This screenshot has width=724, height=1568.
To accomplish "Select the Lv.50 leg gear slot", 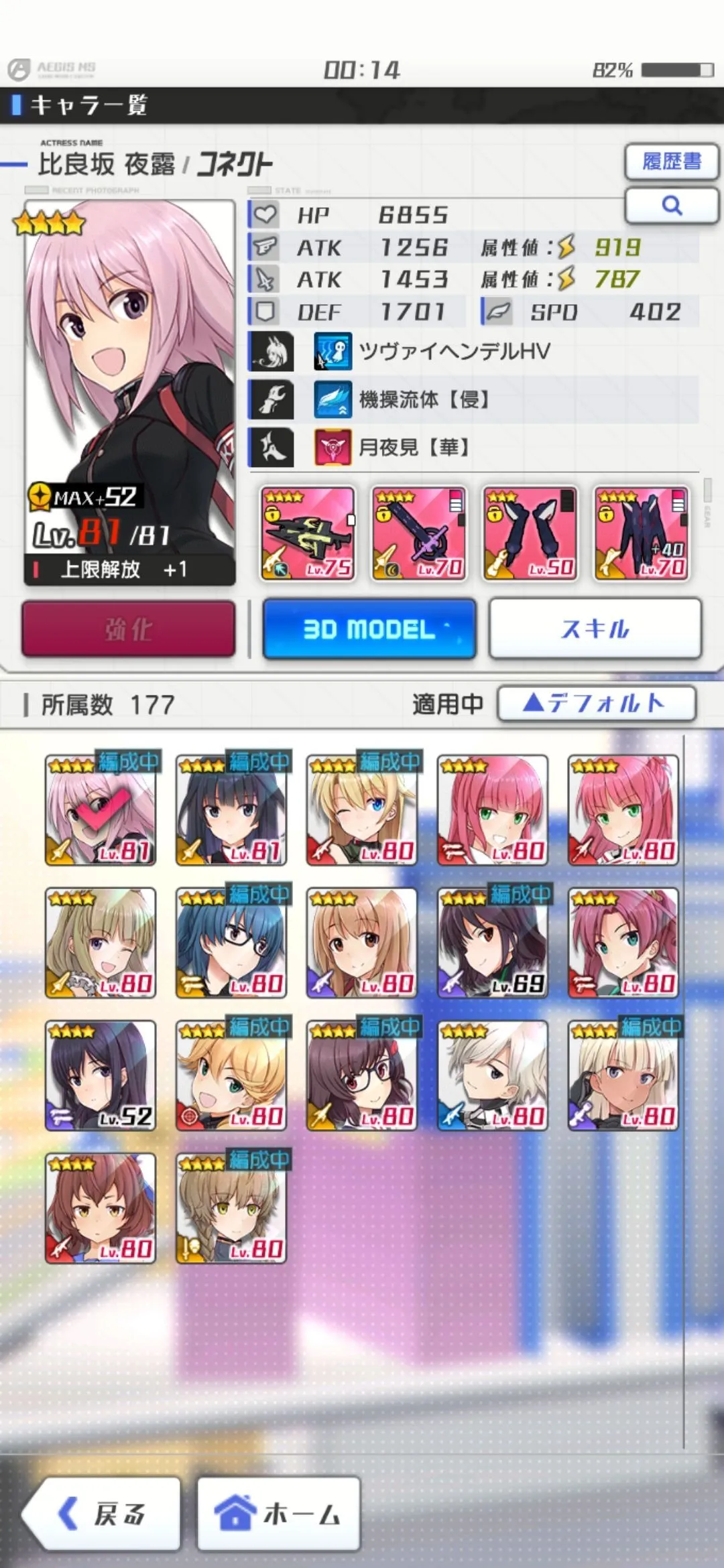I will [530, 534].
